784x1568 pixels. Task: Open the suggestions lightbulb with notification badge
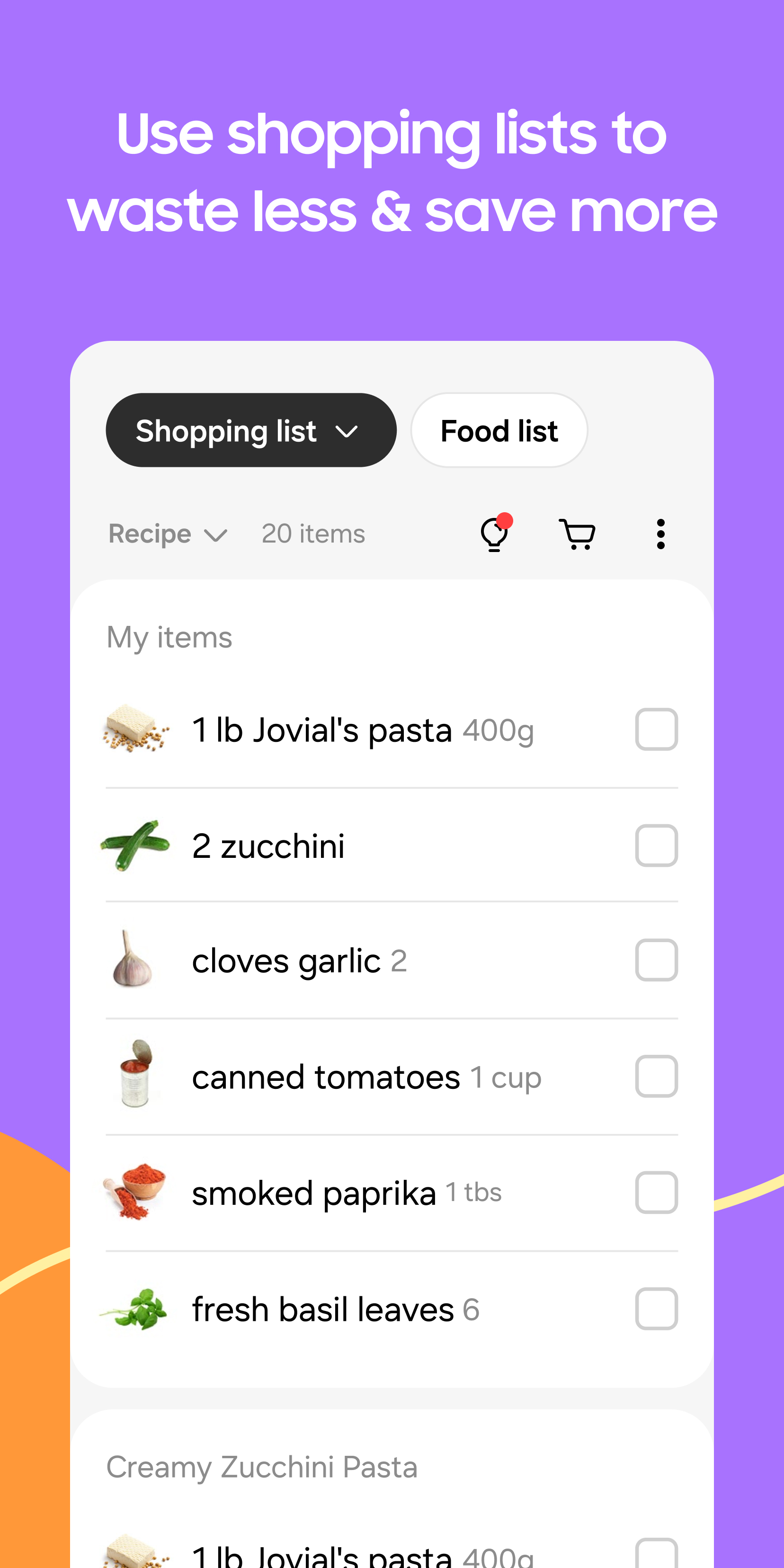(x=494, y=533)
